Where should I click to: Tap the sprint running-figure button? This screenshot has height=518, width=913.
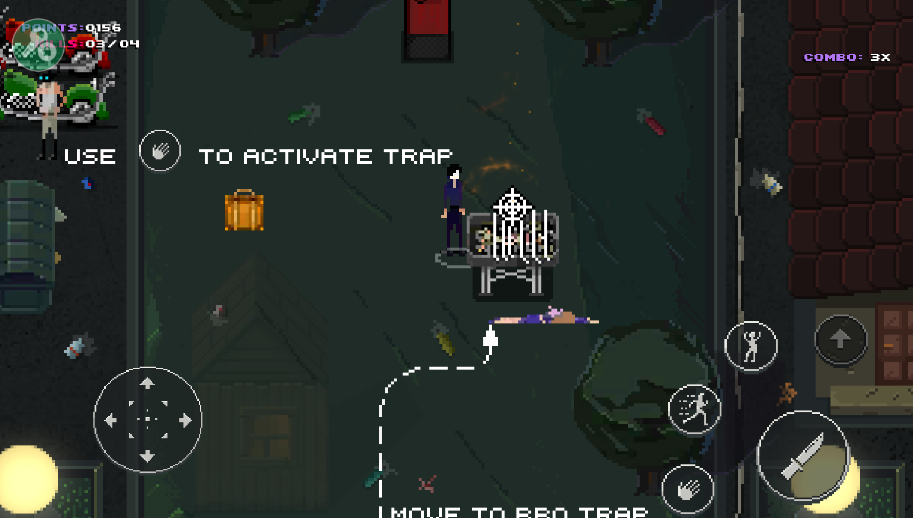(694, 409)
